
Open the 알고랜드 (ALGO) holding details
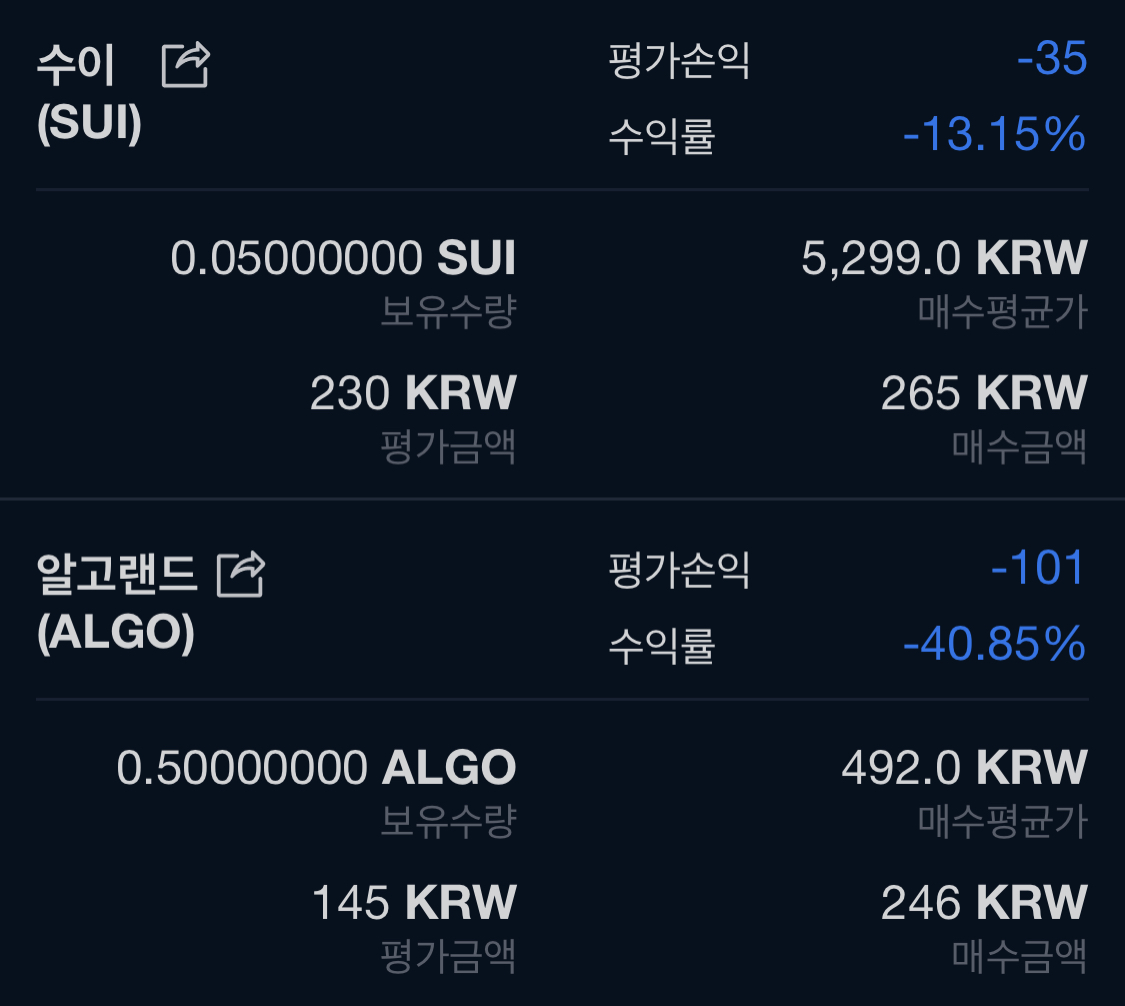pos(115,603)
